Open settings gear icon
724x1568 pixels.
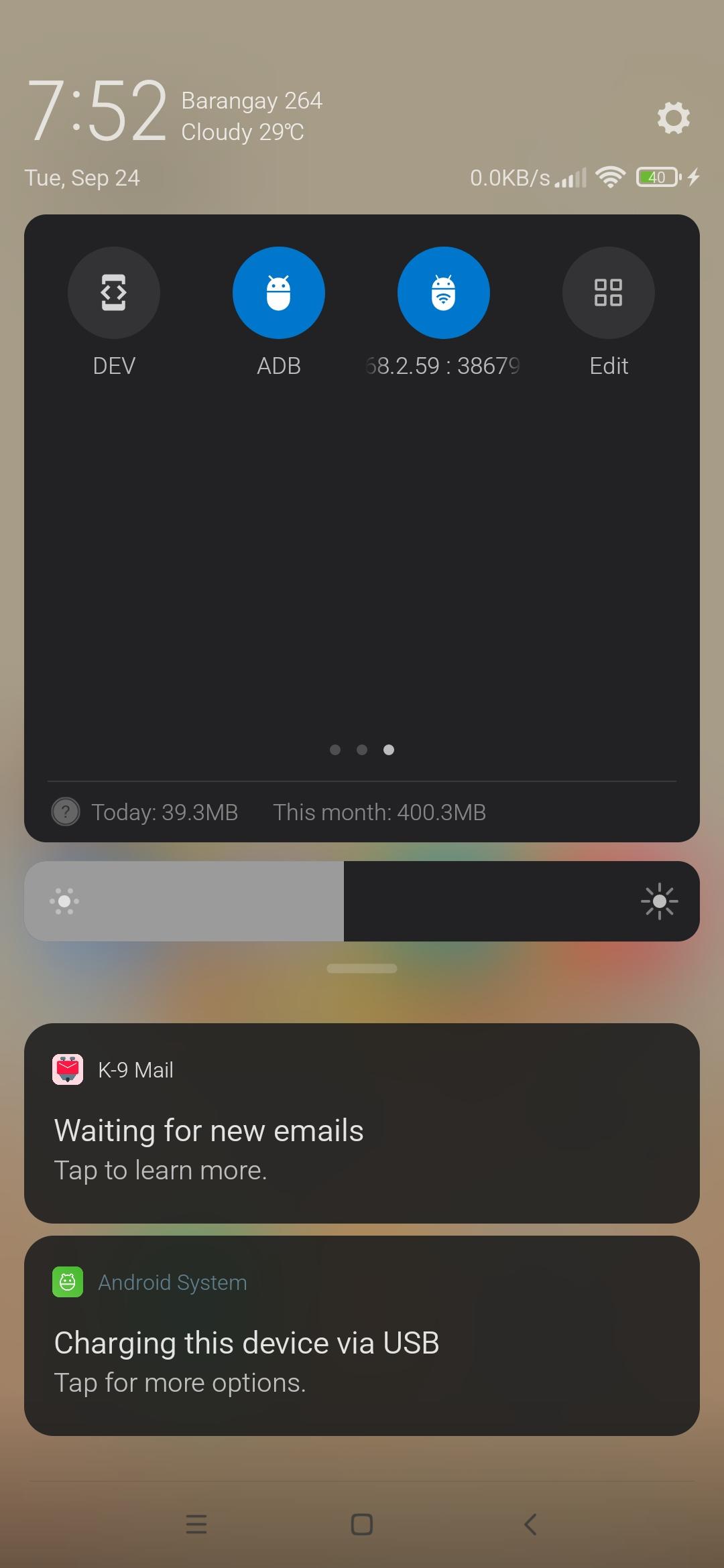[673, 118]
